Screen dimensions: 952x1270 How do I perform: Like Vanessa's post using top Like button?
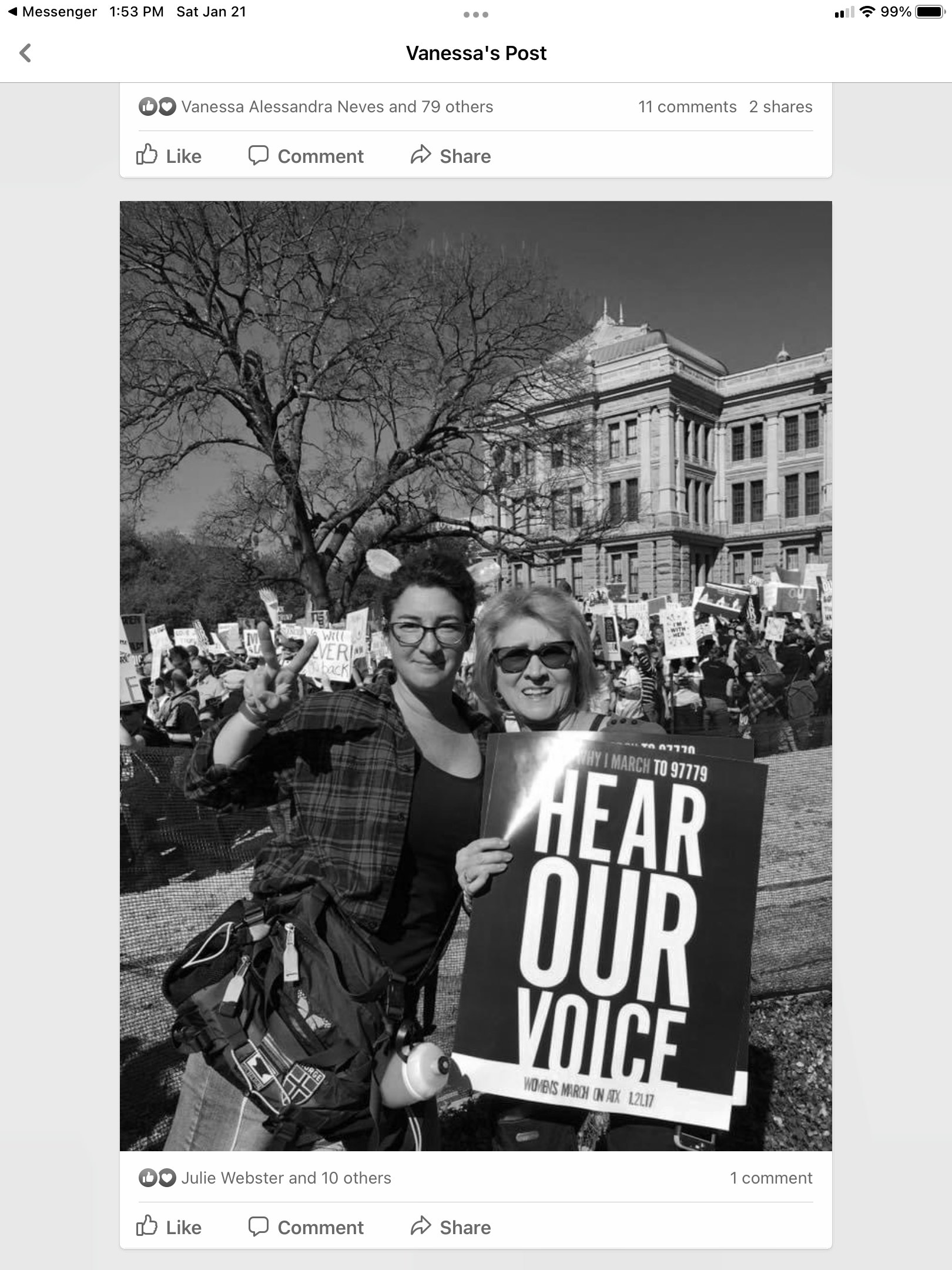169,156
